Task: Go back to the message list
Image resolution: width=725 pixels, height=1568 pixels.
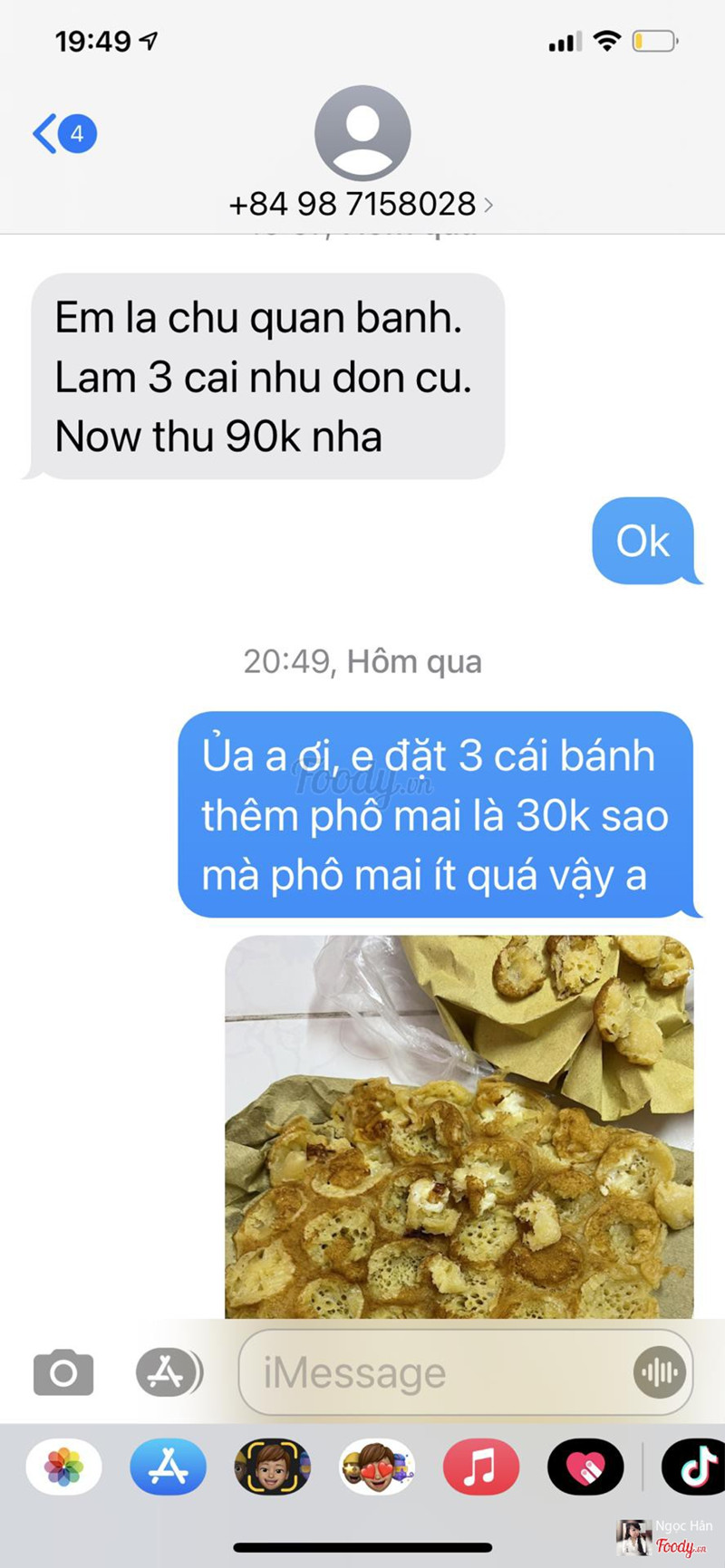Action: click(x=62, y=134)
